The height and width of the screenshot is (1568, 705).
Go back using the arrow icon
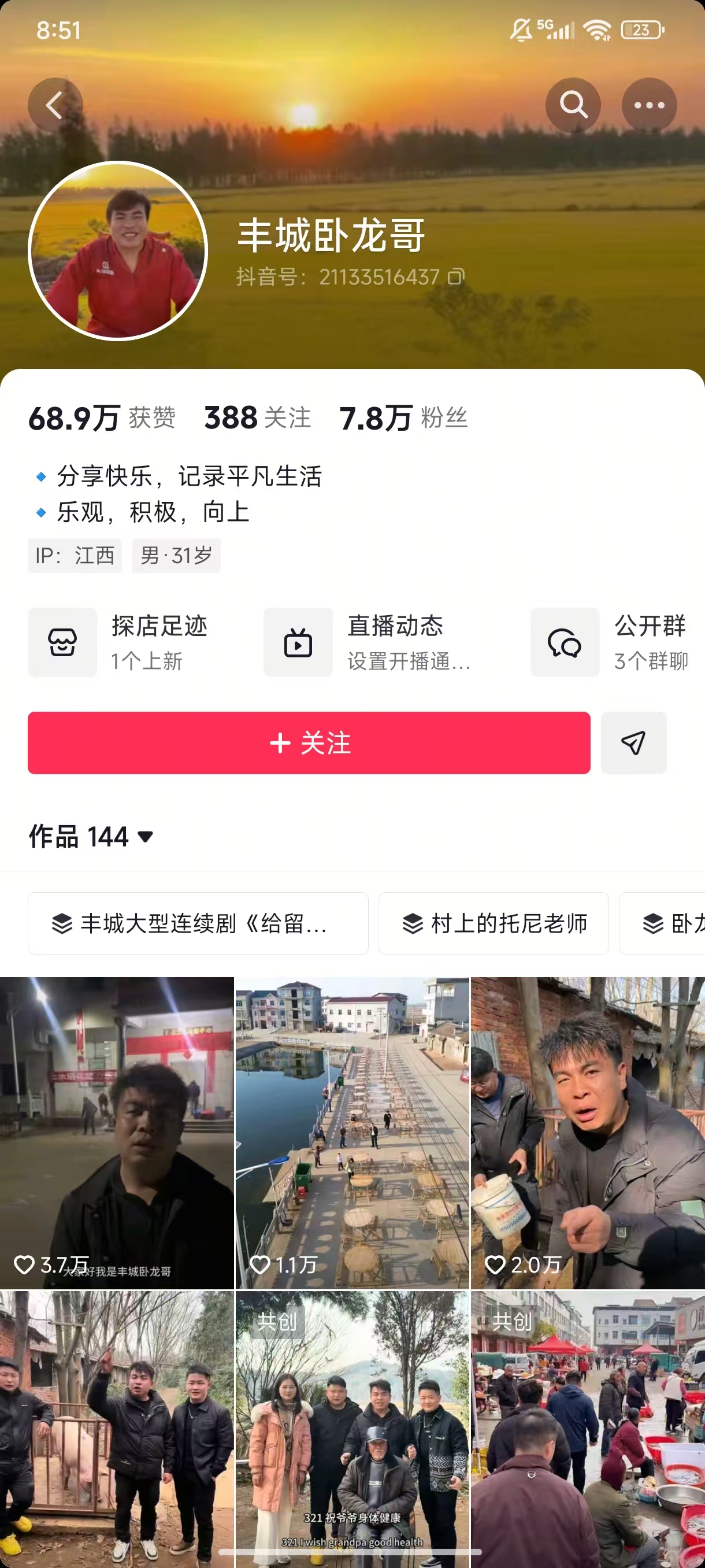point(55,105)
